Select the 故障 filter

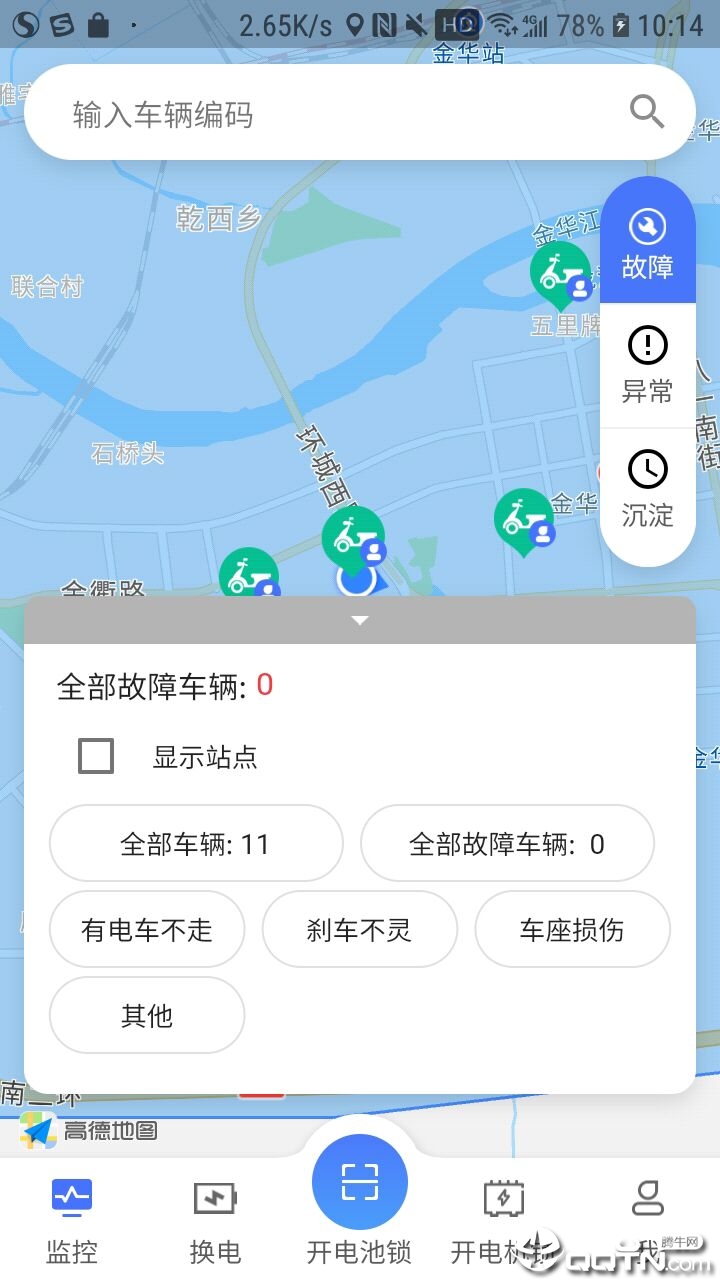[647, 243]
